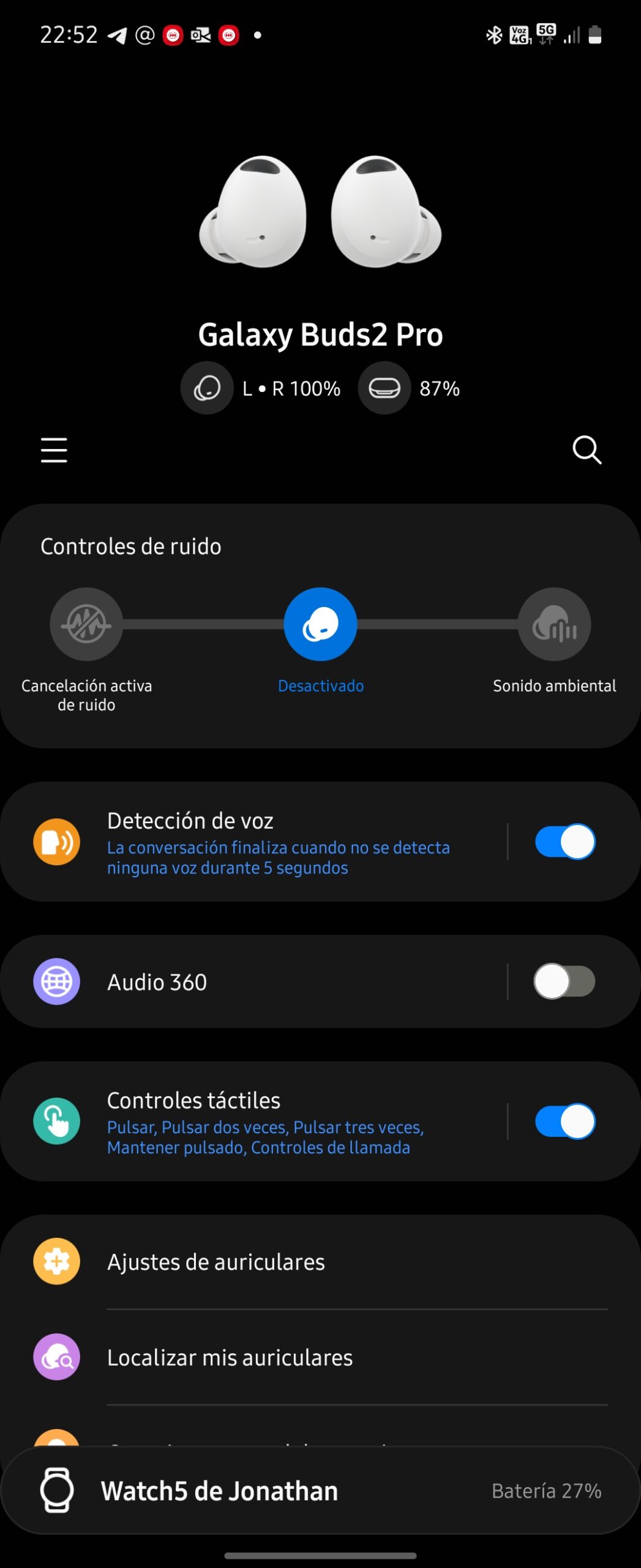This screenshot has height=1568, width=641.
Task: Select Cancelación activa de ruido mode
Action: coord(86,624)
